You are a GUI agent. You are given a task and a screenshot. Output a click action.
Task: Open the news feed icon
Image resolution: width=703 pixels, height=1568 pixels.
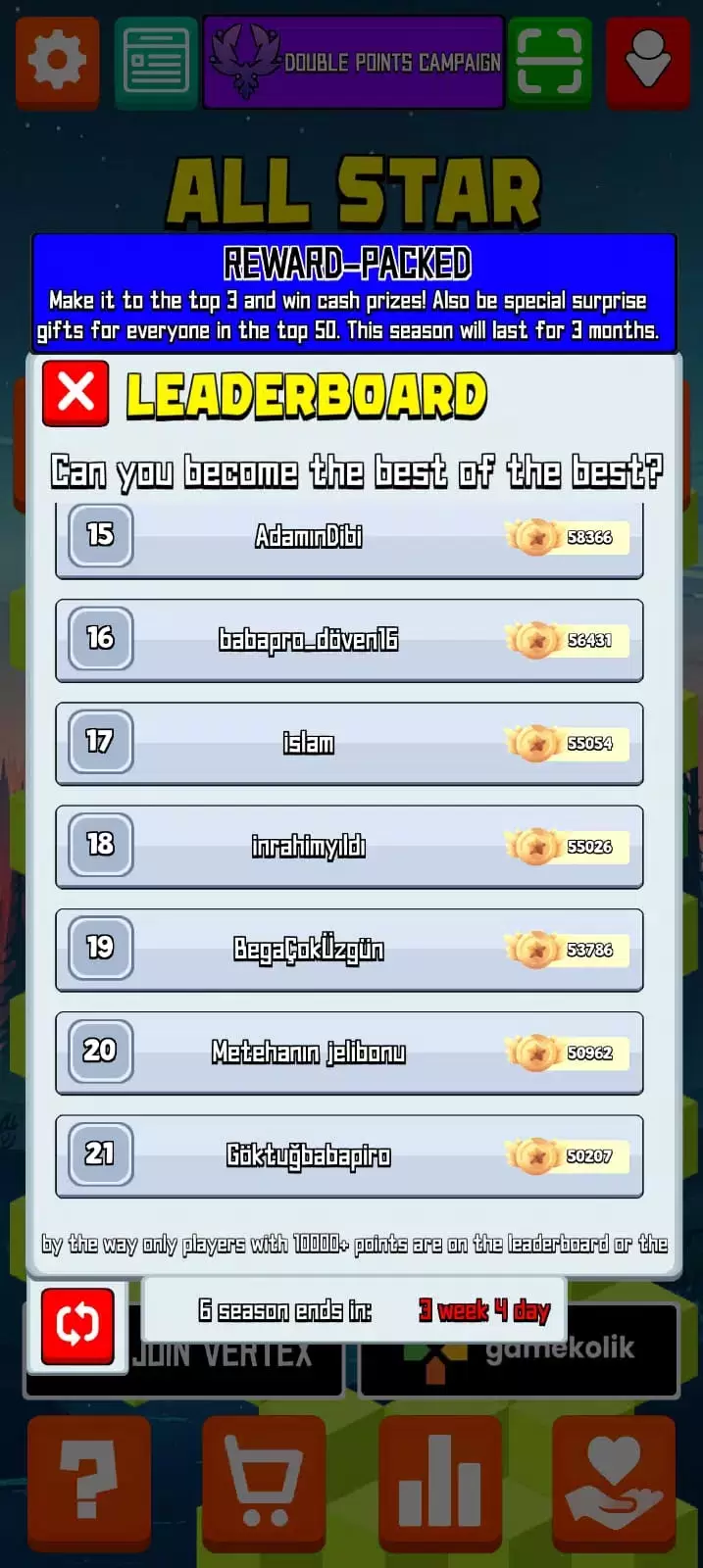156,61
